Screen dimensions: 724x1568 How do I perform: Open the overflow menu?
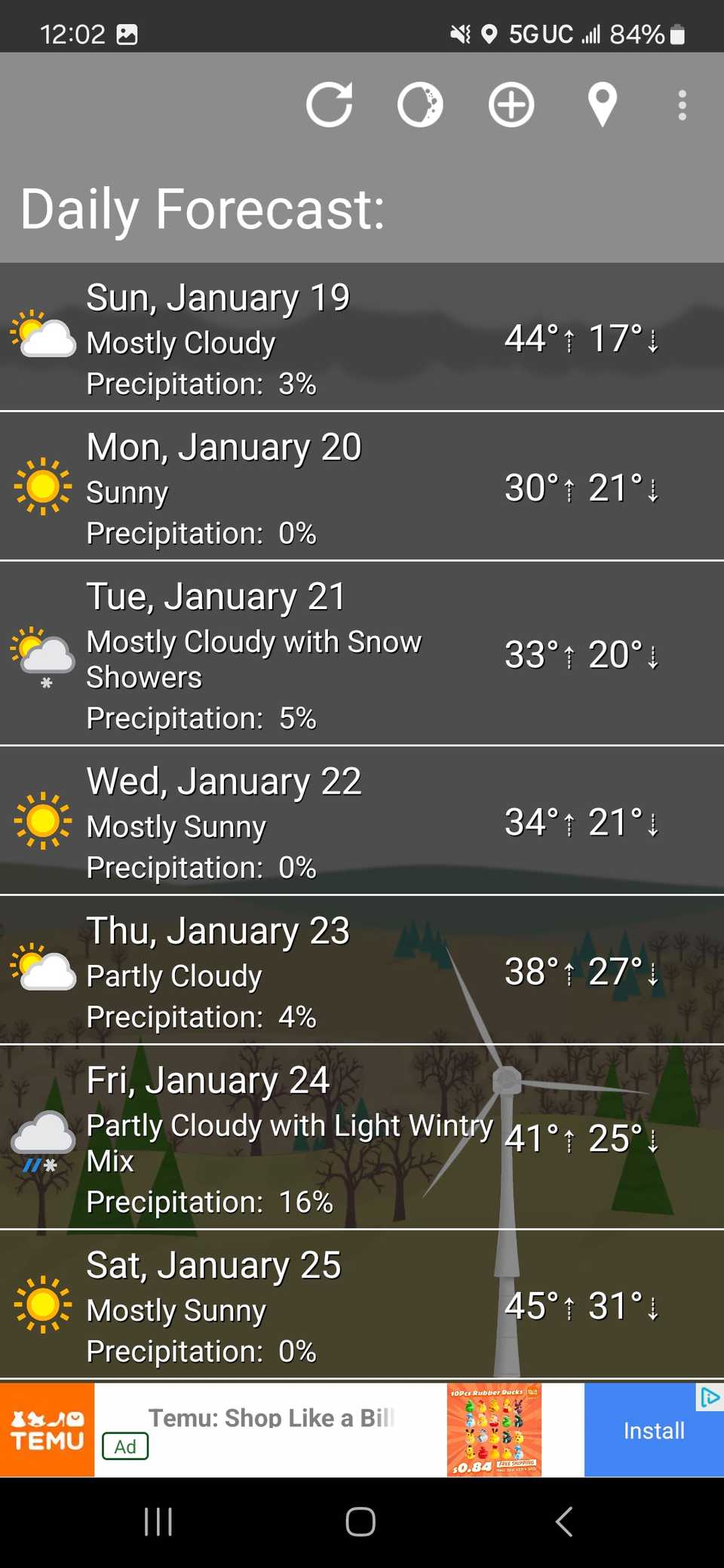coord(682,105)
